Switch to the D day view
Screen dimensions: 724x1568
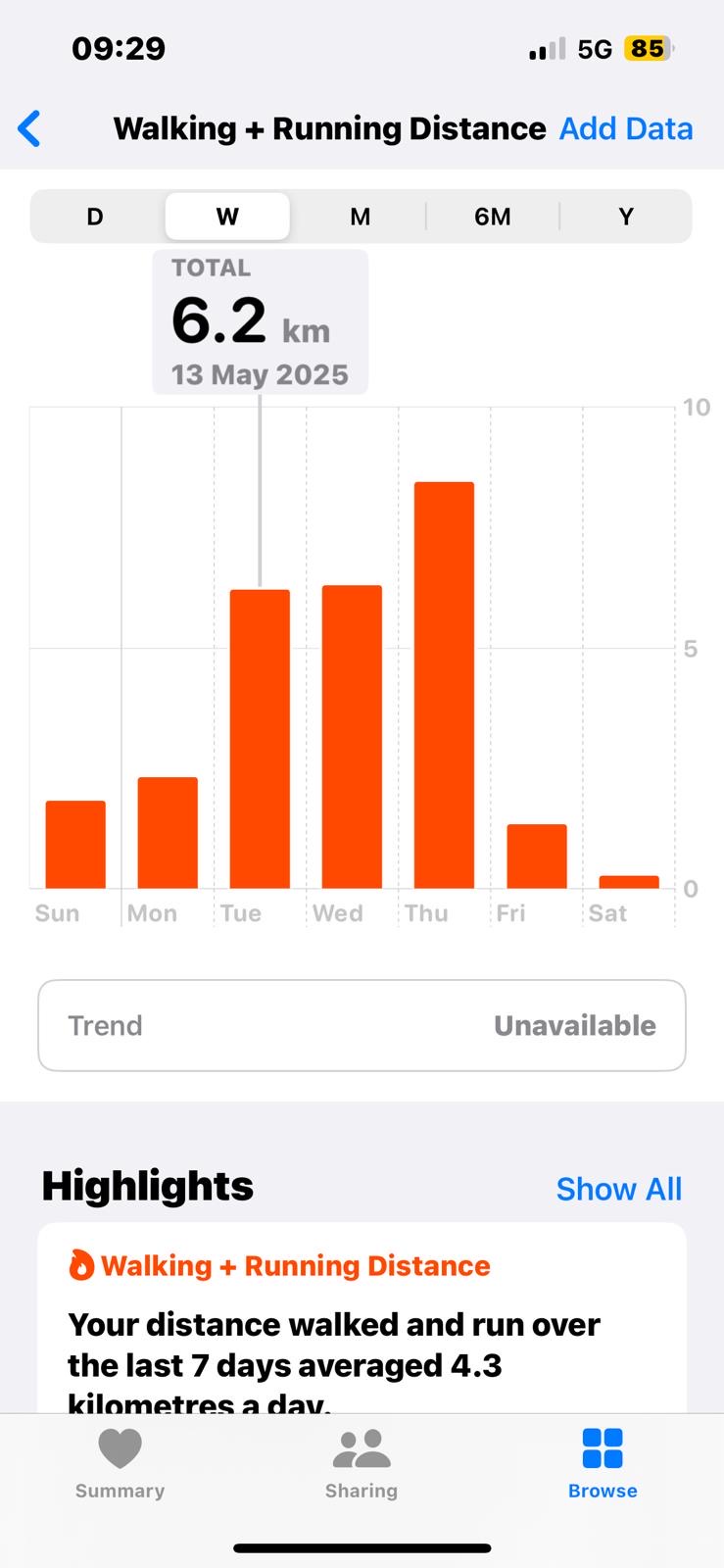pos(95,217)
